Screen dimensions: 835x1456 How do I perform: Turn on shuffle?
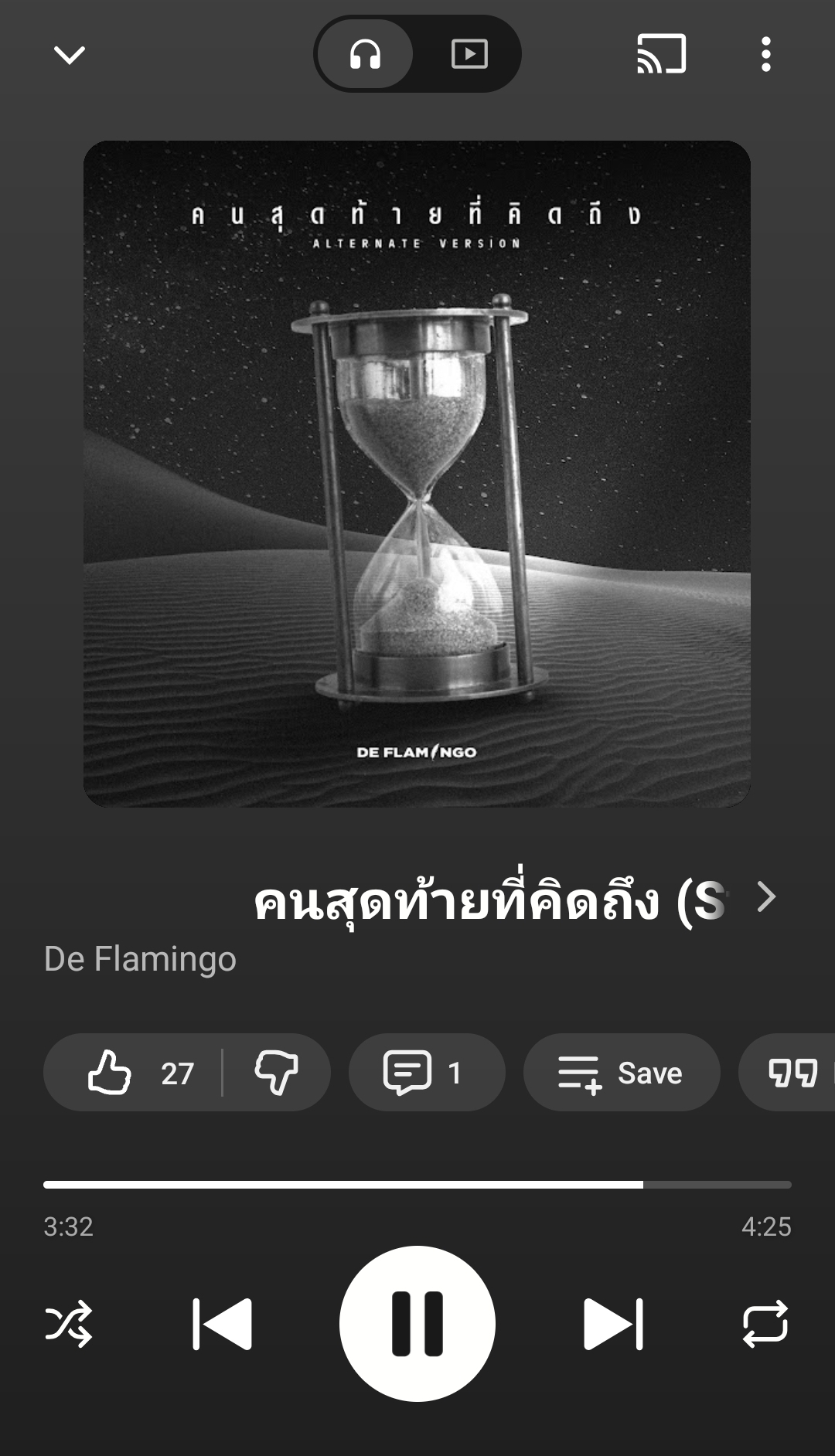pyautogui.click(x=69, y=1324)
